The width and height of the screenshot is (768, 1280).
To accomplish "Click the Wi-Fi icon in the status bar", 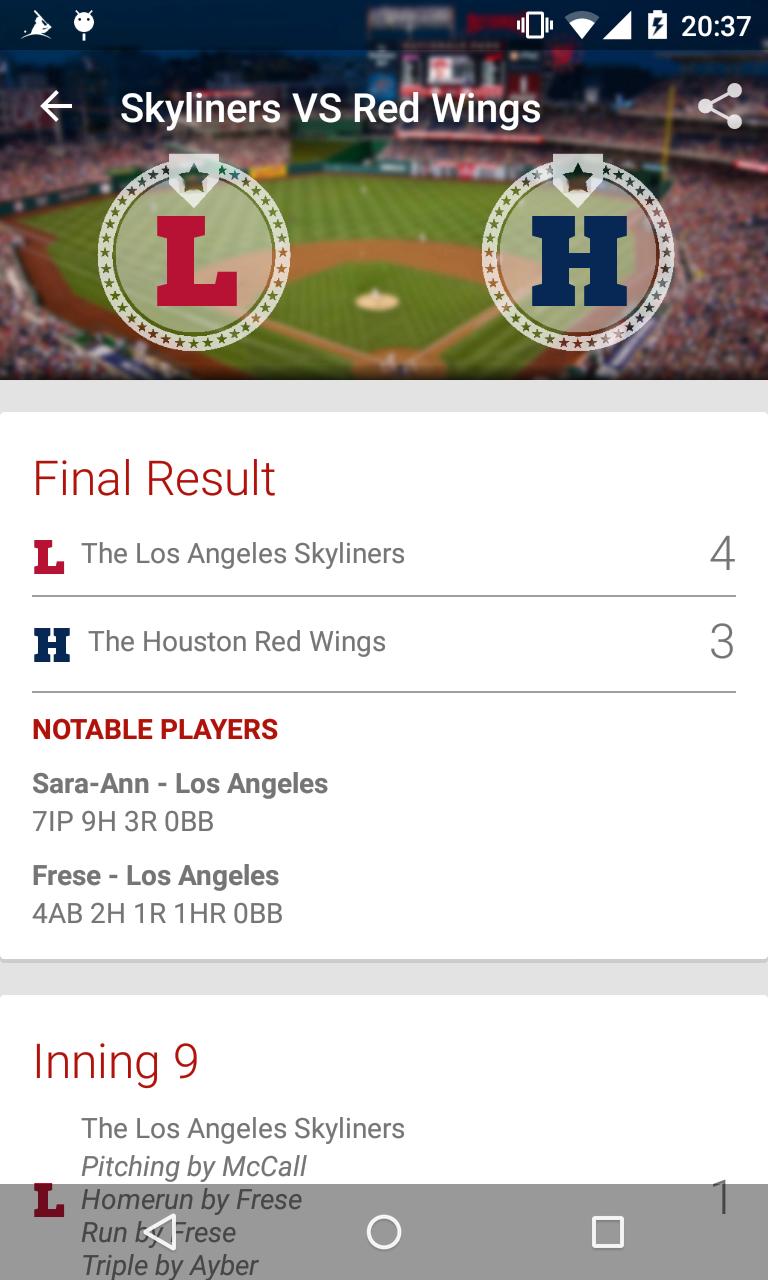I will [580, 28].
